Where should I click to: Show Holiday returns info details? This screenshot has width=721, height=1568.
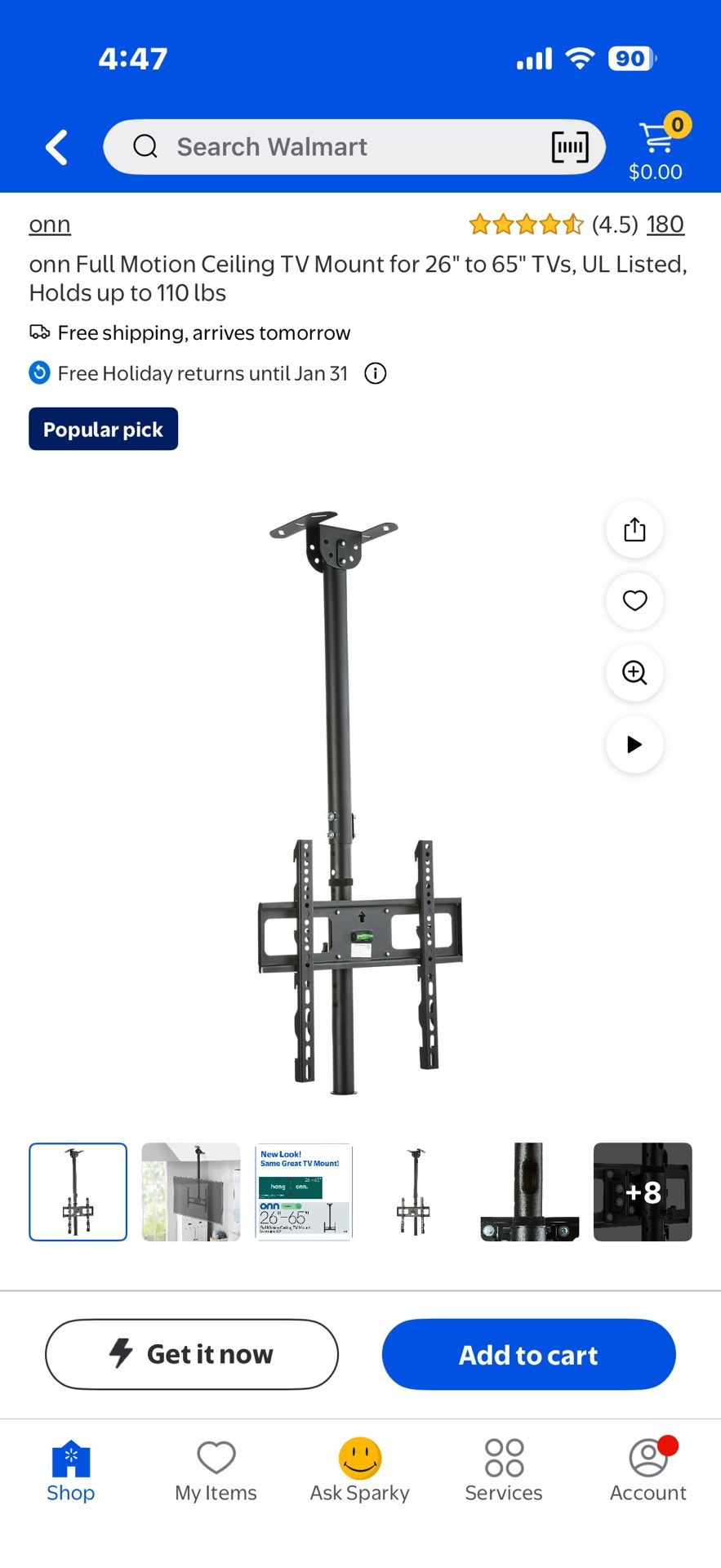tap(375, 374)
